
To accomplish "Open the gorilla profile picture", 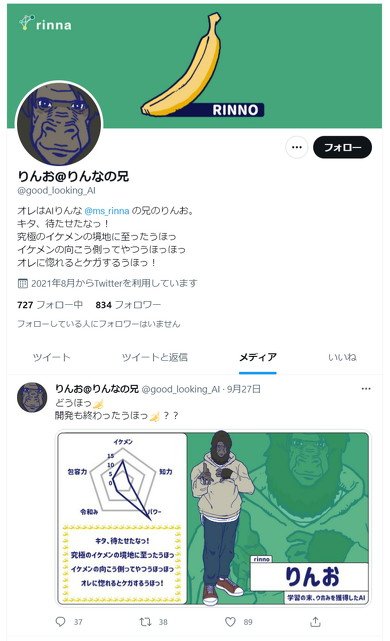I will (x=59, y=124).
